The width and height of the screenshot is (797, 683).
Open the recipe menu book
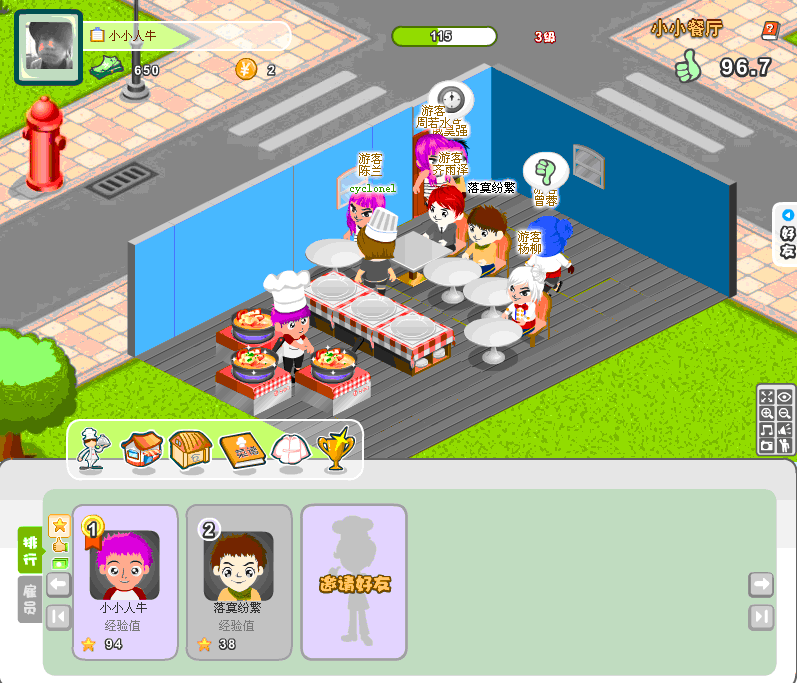click(x=239, y=450)
